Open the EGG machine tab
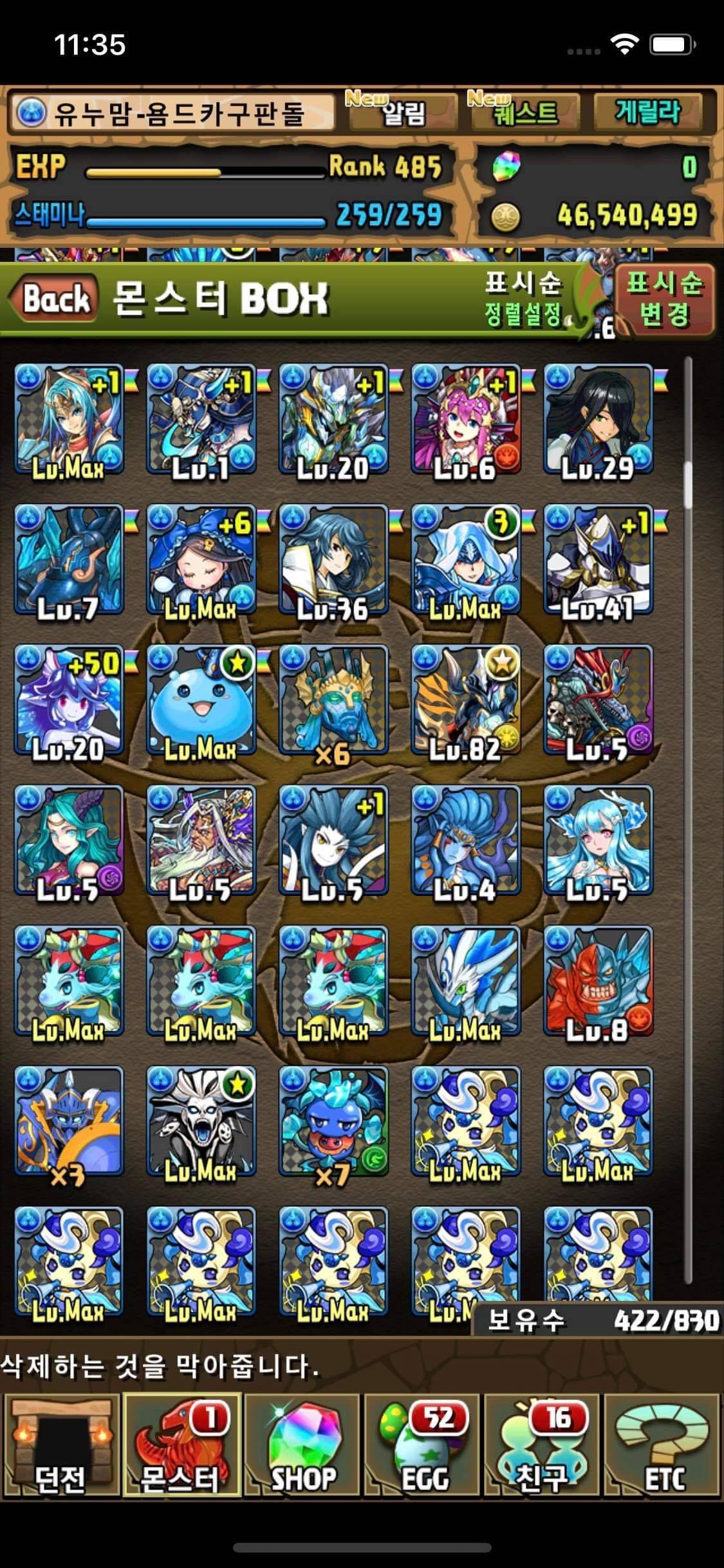 tap(424, 1444)
